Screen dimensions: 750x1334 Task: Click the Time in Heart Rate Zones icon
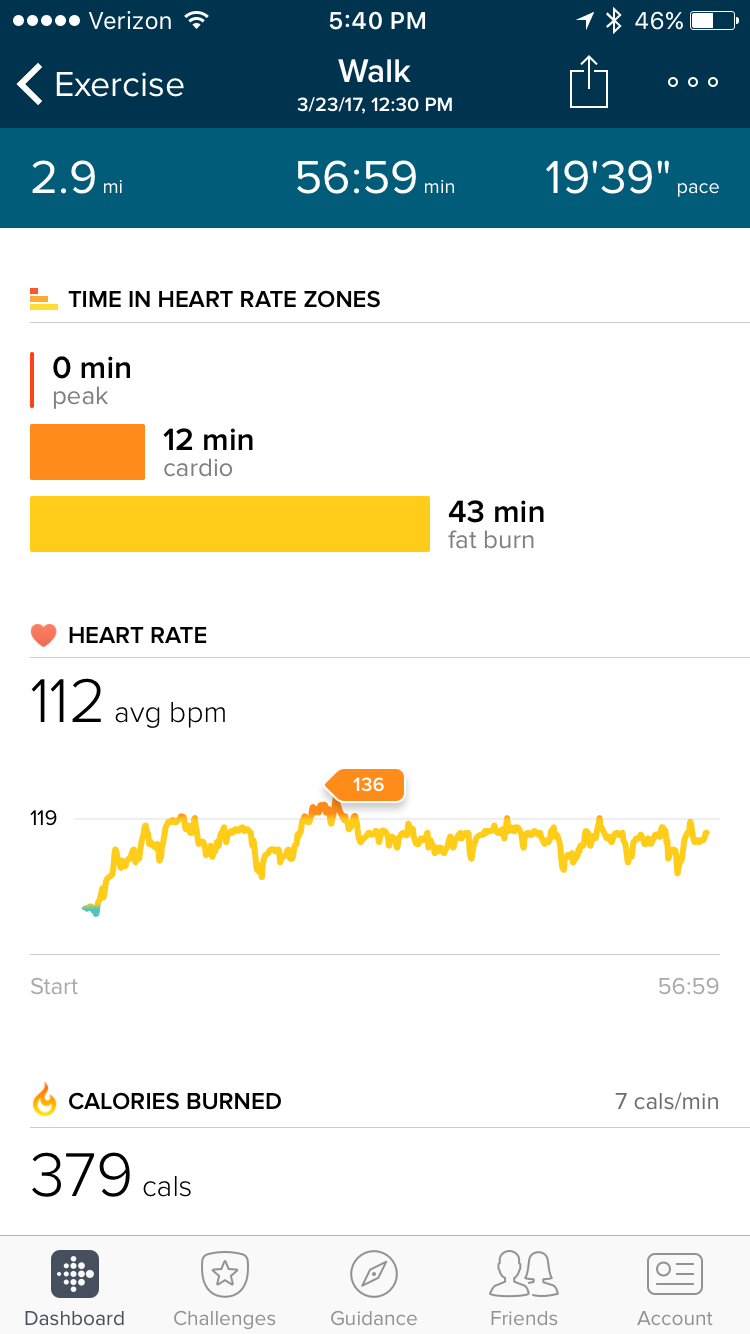tap(42, 297)
